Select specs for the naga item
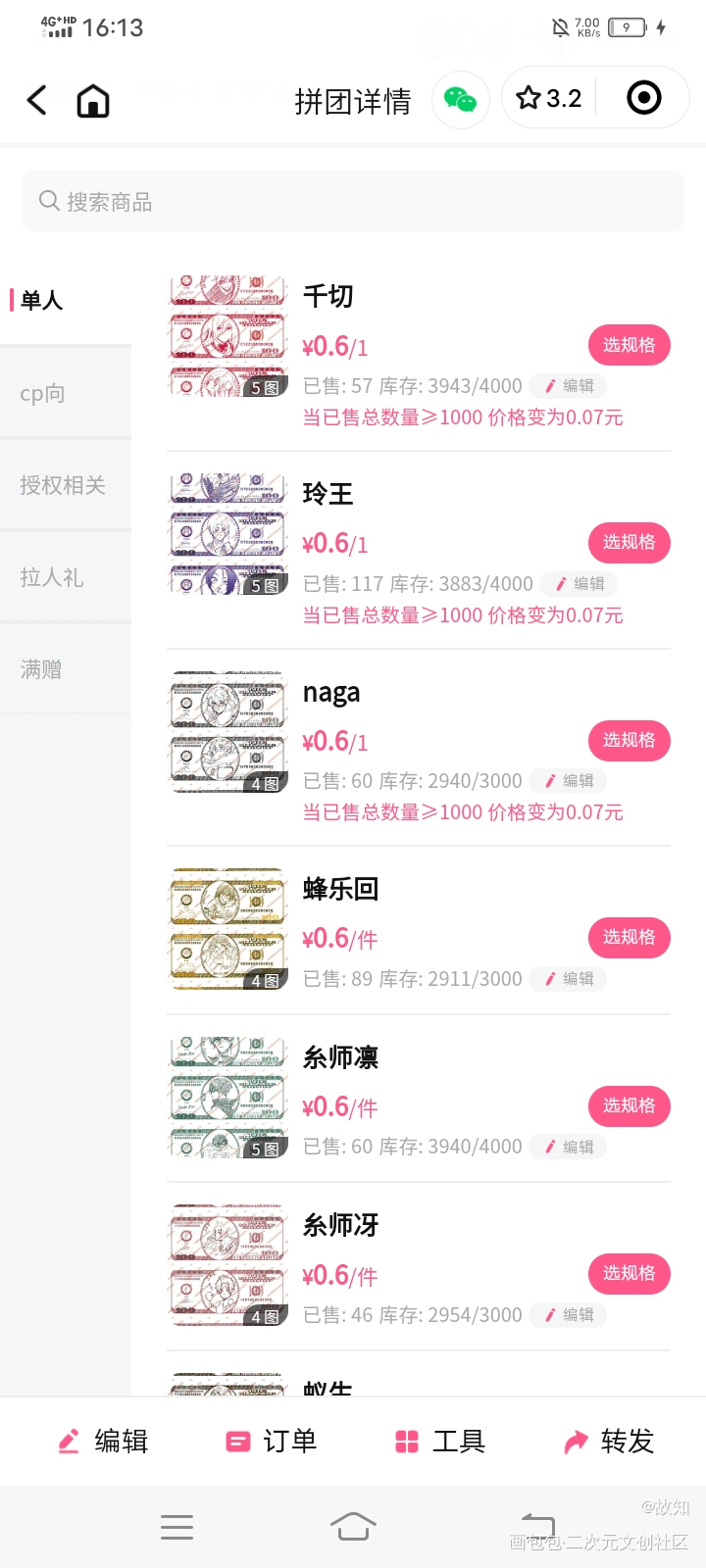The image size is (706, 1568). (629, 741)
